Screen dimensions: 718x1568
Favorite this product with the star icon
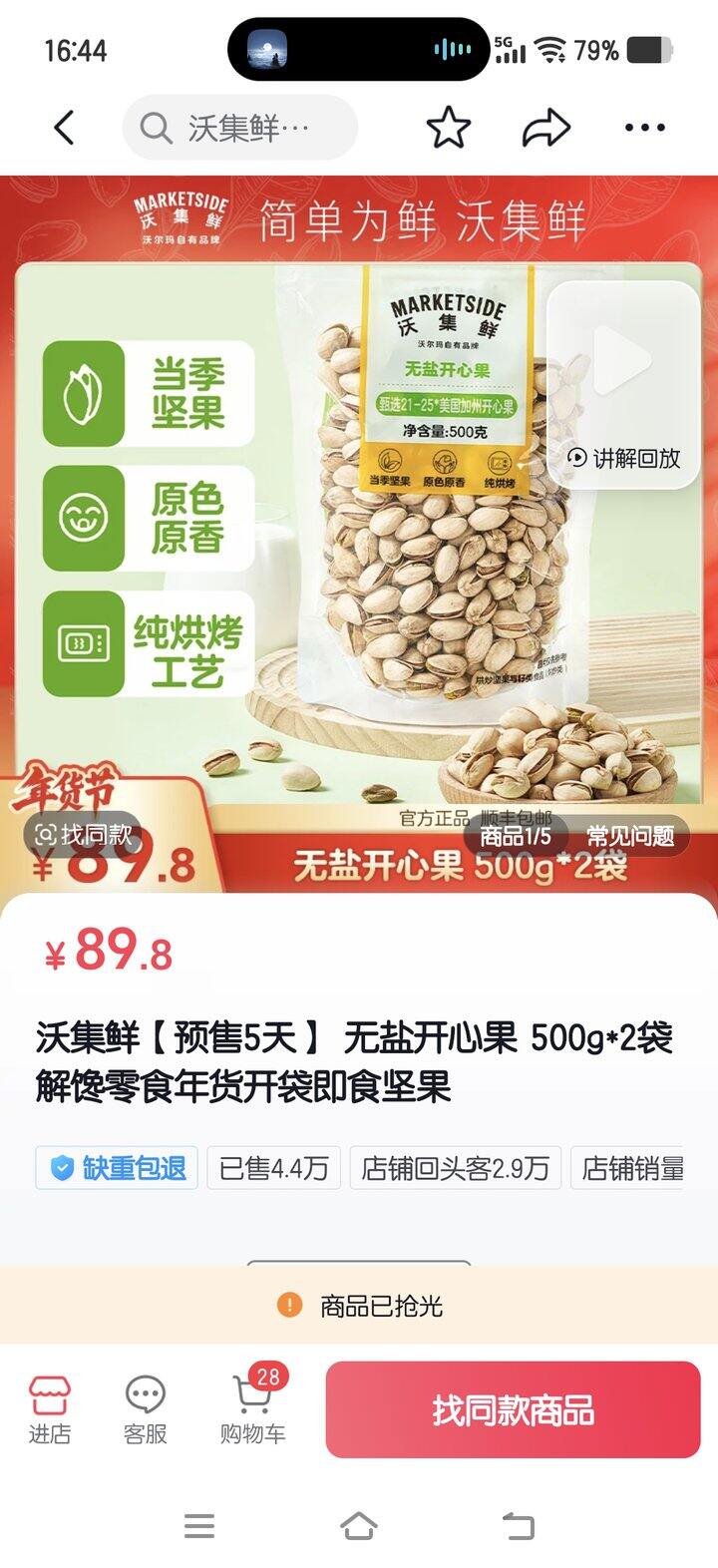pos(448,128)
